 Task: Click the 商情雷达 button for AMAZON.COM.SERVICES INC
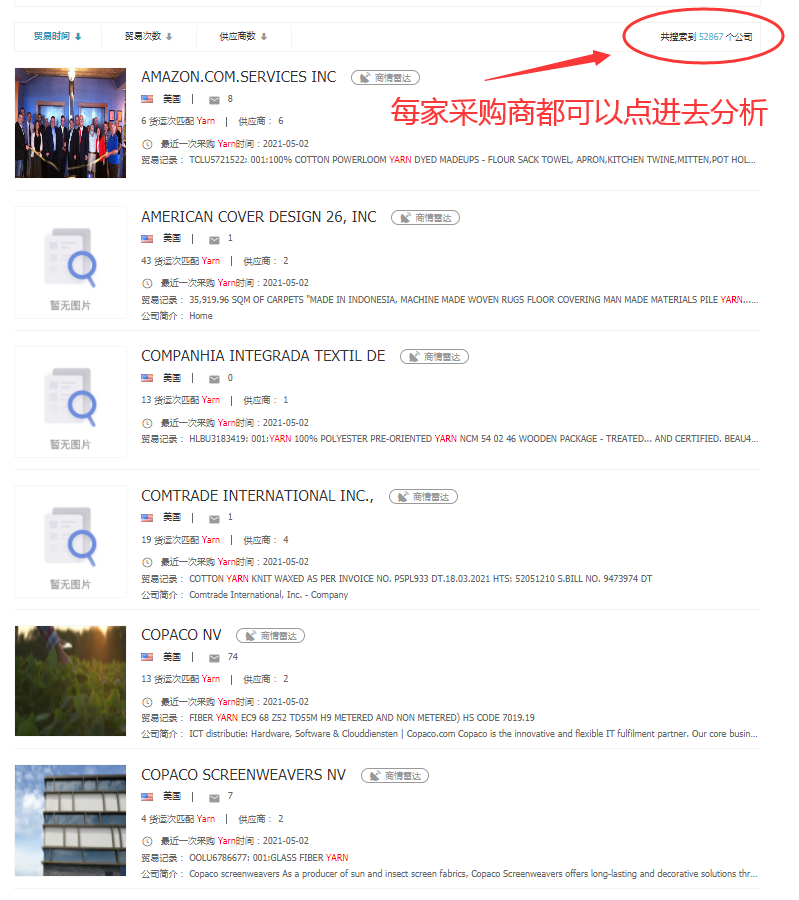[385, 77]
